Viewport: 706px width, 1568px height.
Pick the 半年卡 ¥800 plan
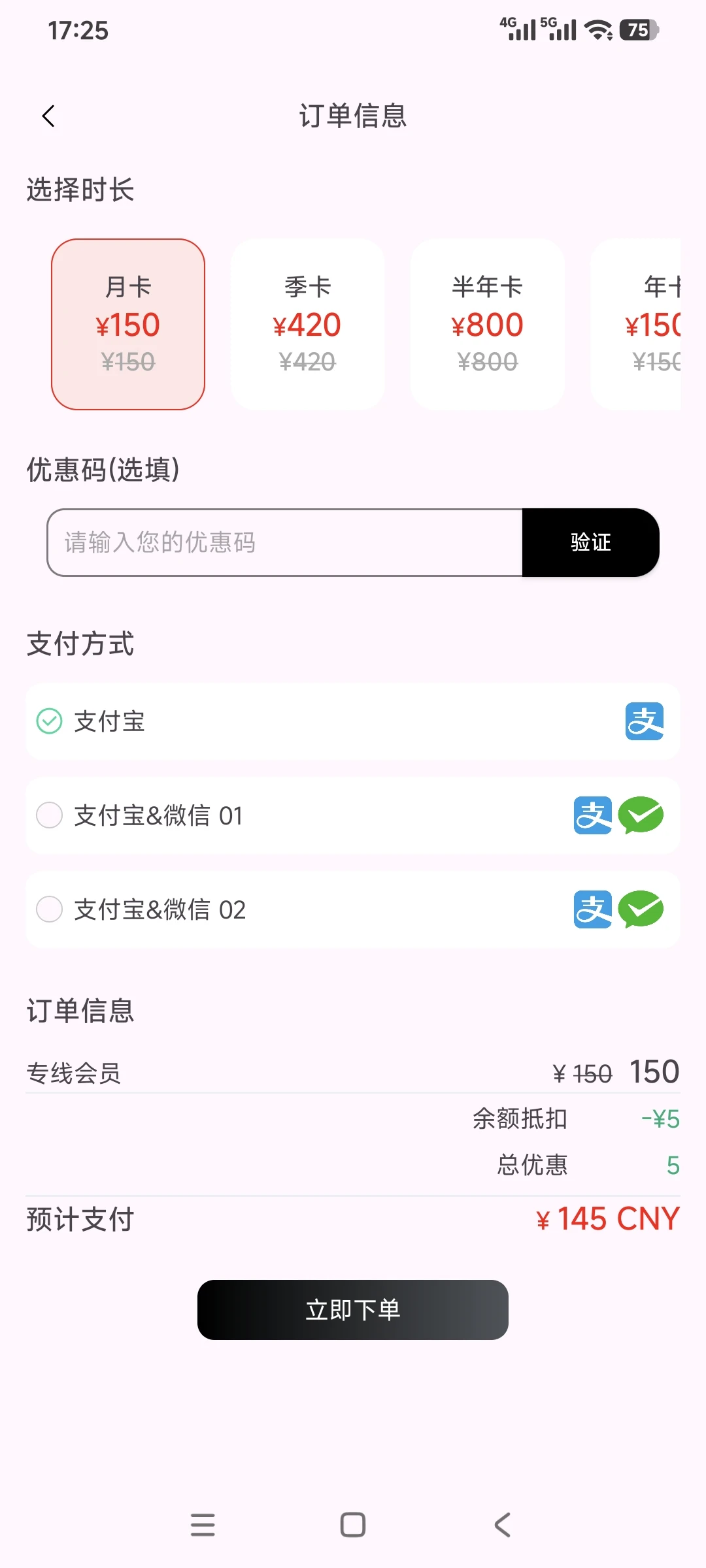click(487, 325)
